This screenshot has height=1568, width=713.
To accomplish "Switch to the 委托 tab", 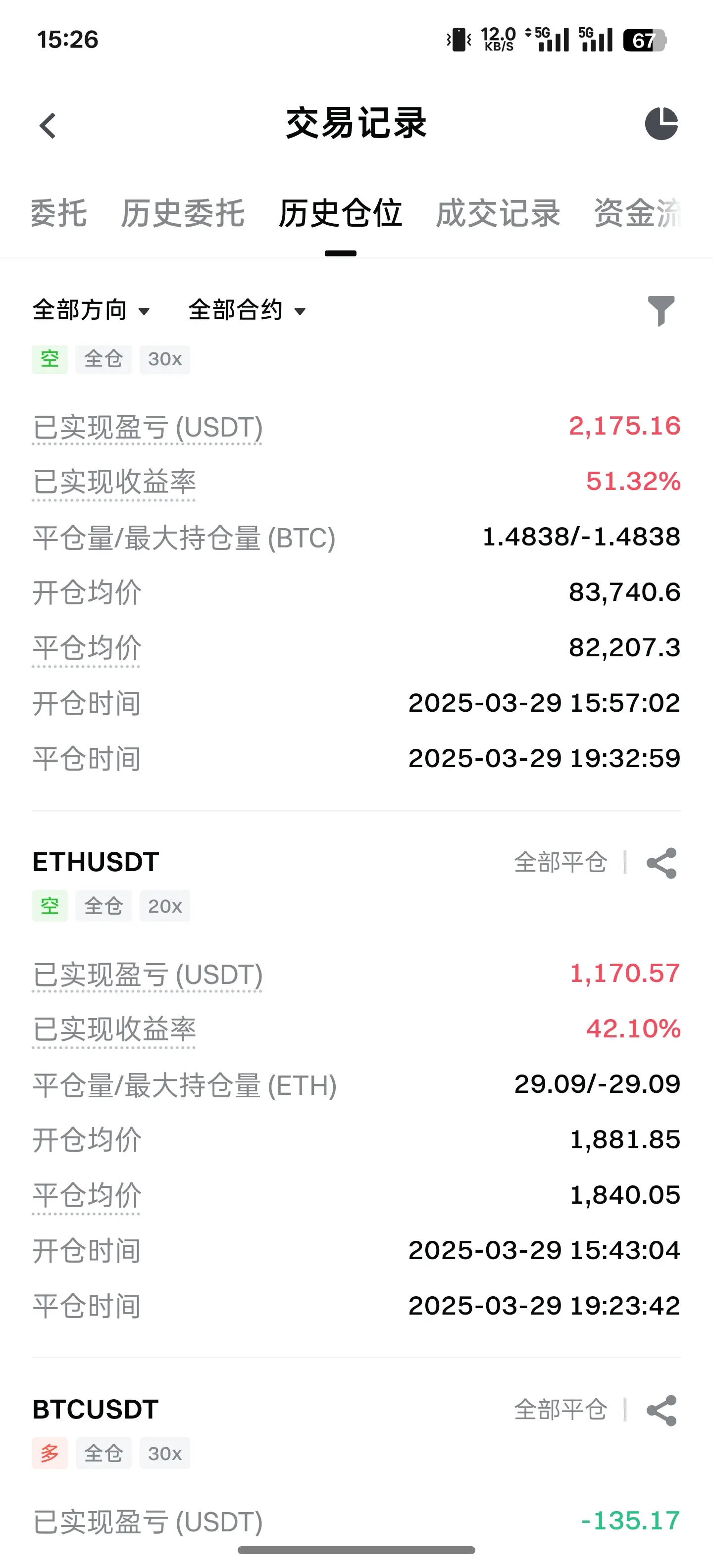I will (58, 213).
